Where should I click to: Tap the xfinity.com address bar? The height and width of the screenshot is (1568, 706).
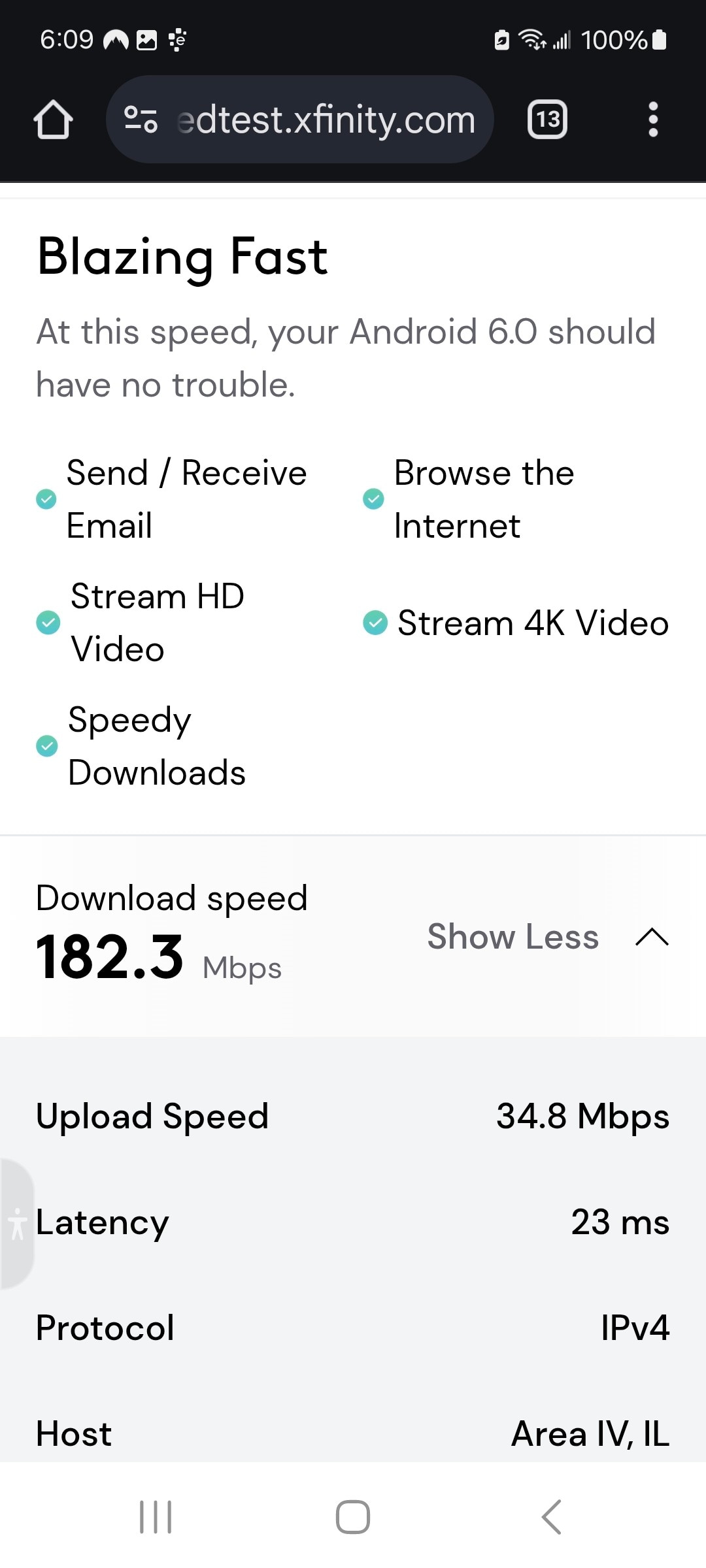(x=326, y=120)
